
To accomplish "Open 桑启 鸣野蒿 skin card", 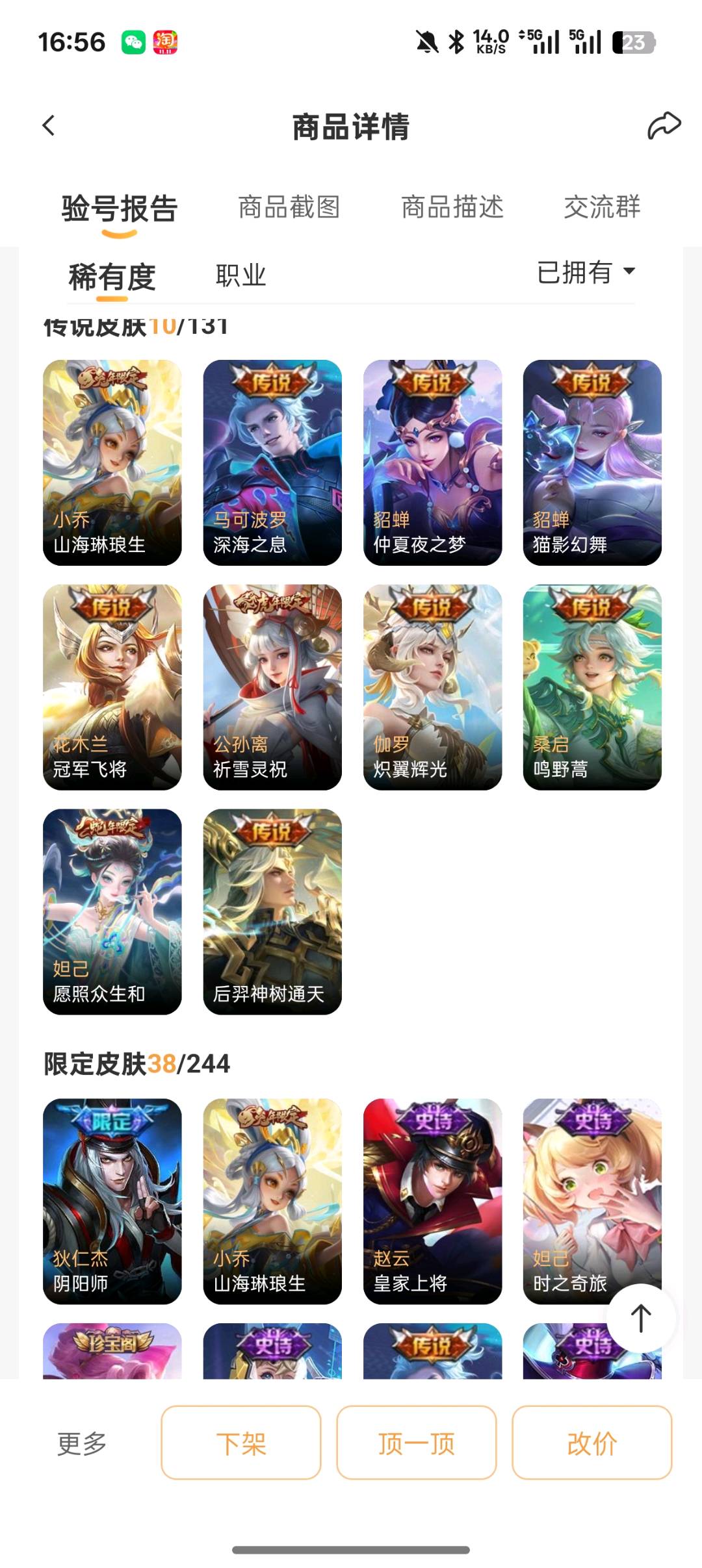I will click(x=592, y=687).
